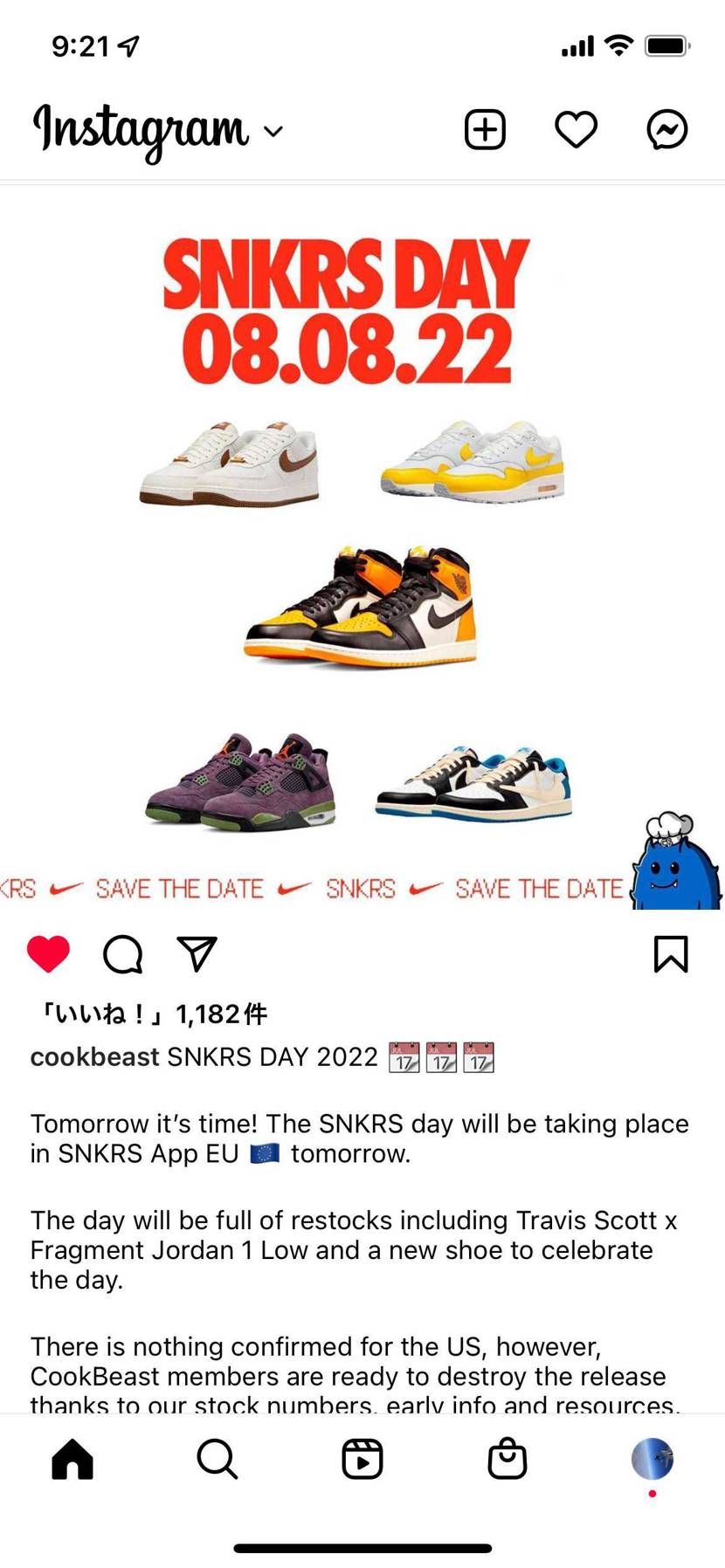Open my profile tab
Image resolution: width=725 pixels, height=1568 pixels.
[652, 1459]
